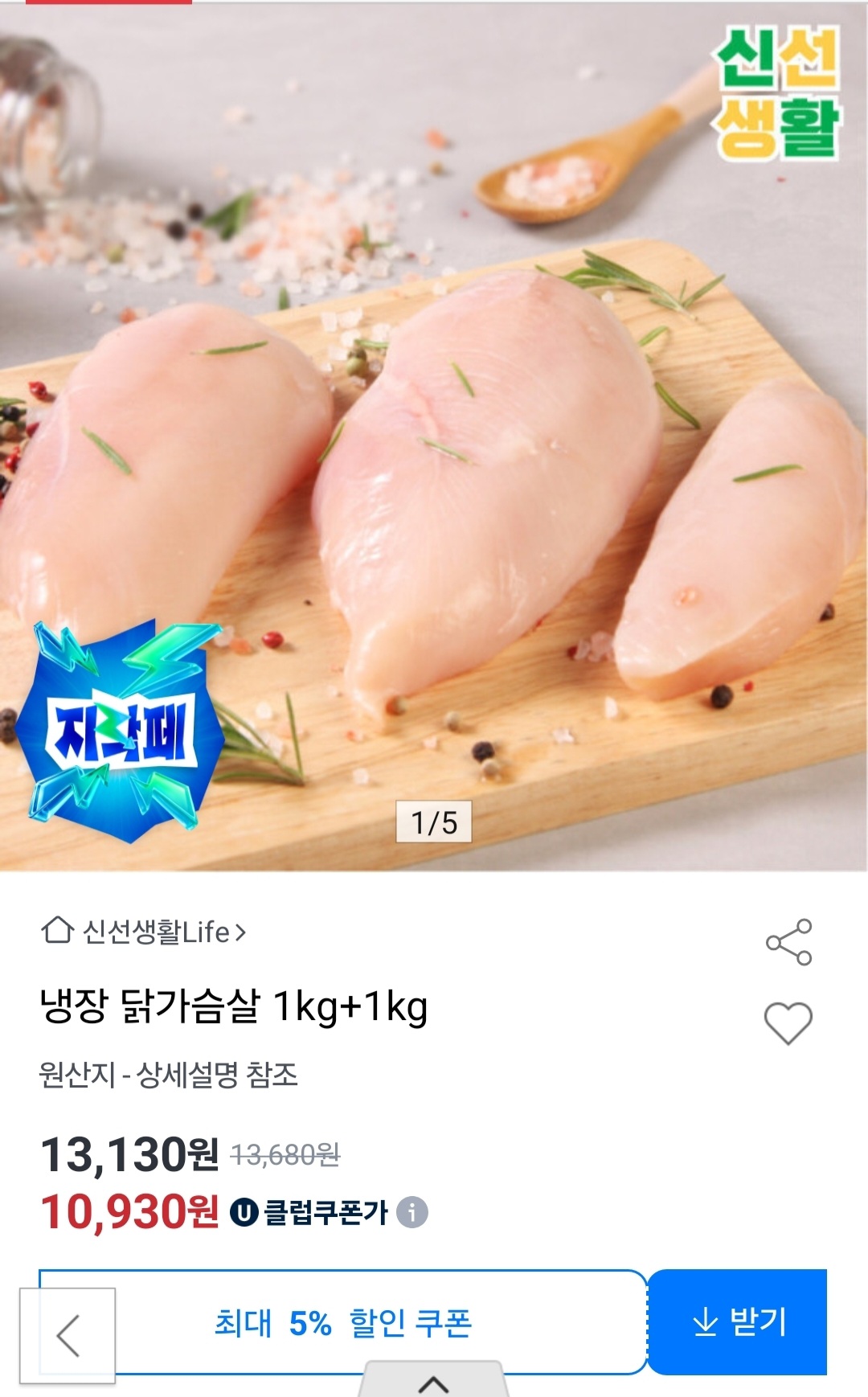Open the 신선생활Life store page
The height and width of the screenshot is (1397, 868).
coord(145,932)
